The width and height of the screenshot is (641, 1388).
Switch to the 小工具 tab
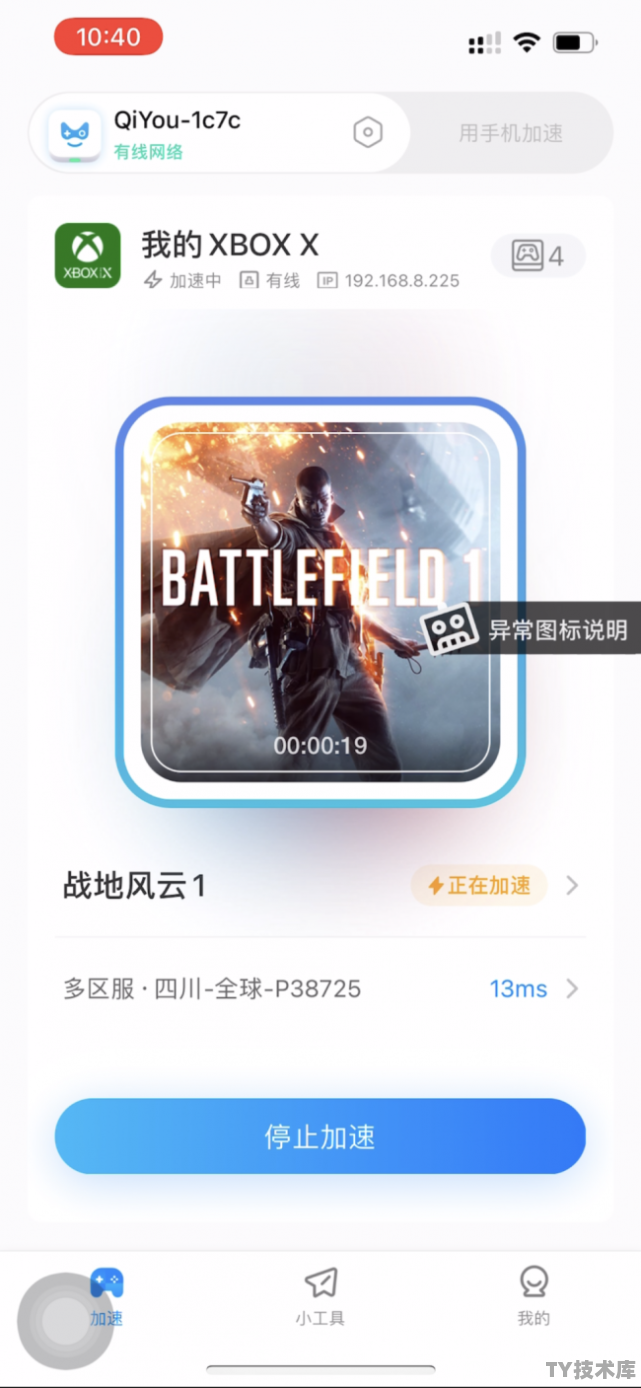(320, 1296)
